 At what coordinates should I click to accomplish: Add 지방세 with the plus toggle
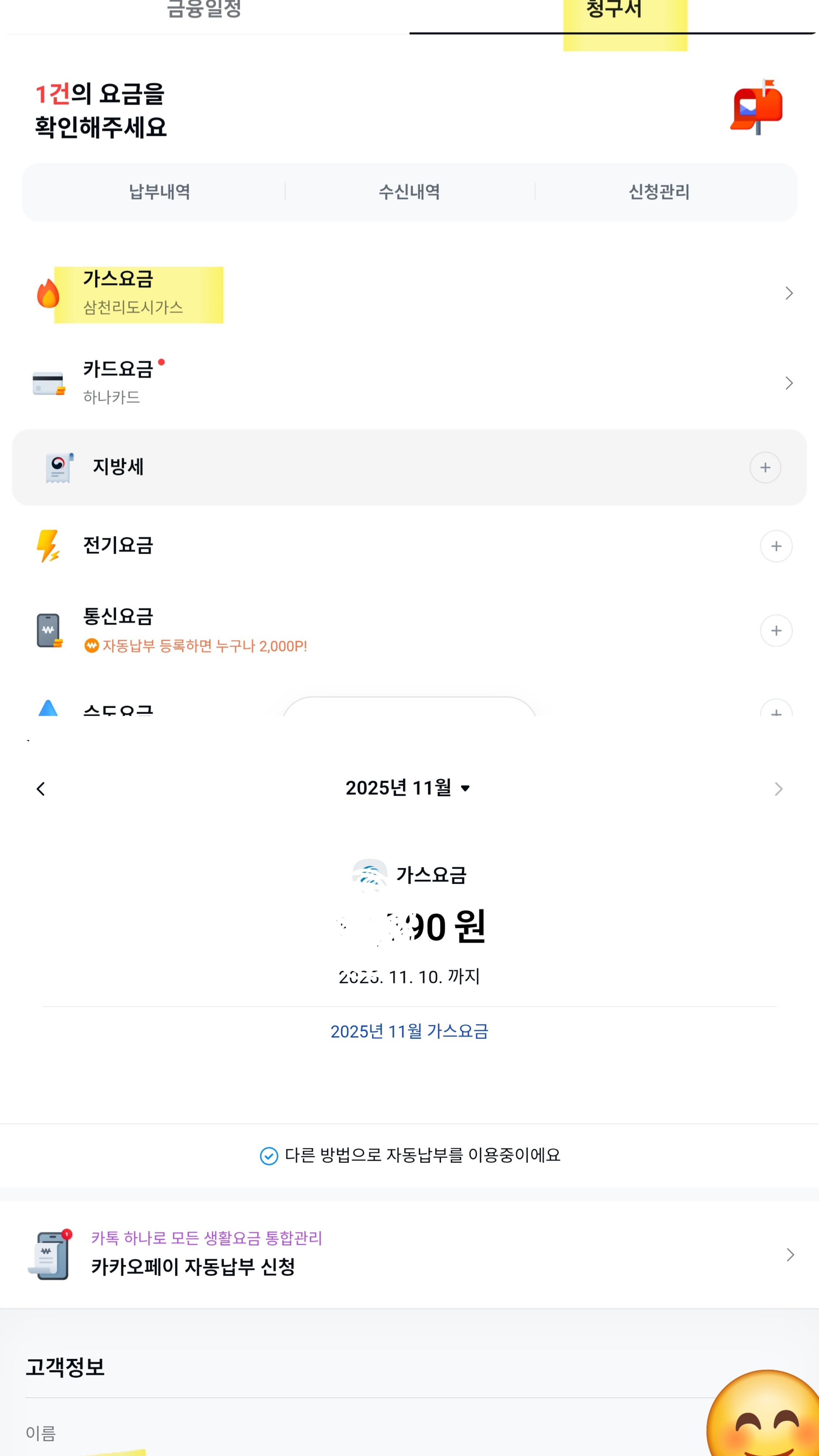click(x=766, y=467)
